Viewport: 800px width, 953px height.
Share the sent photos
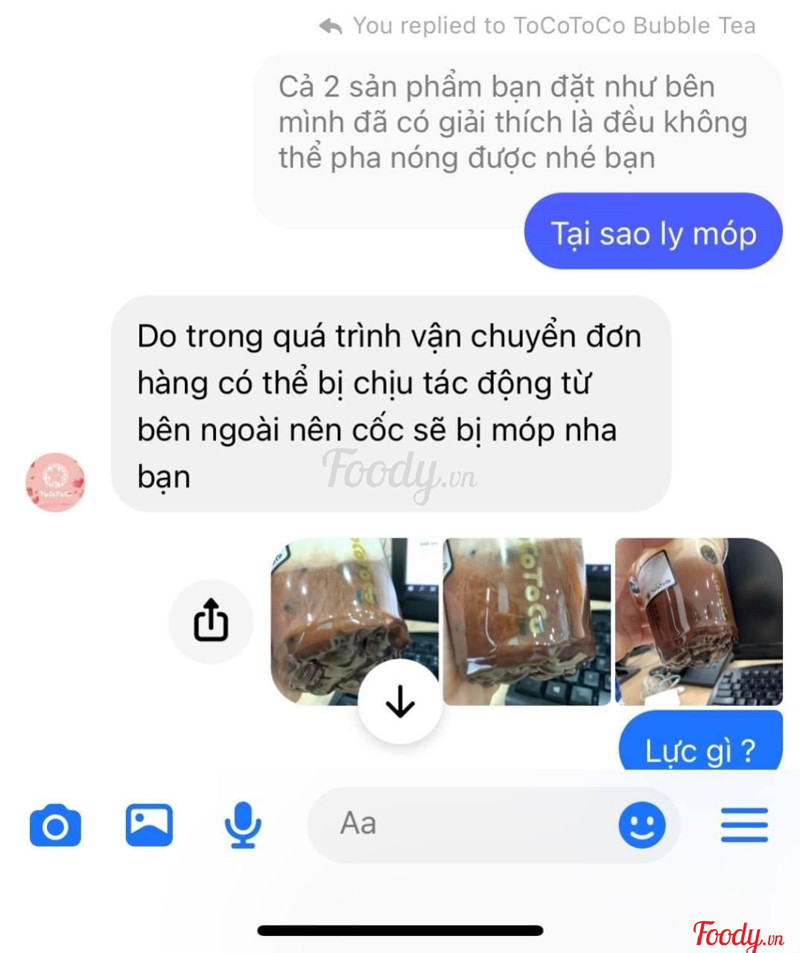click(211, 622)
